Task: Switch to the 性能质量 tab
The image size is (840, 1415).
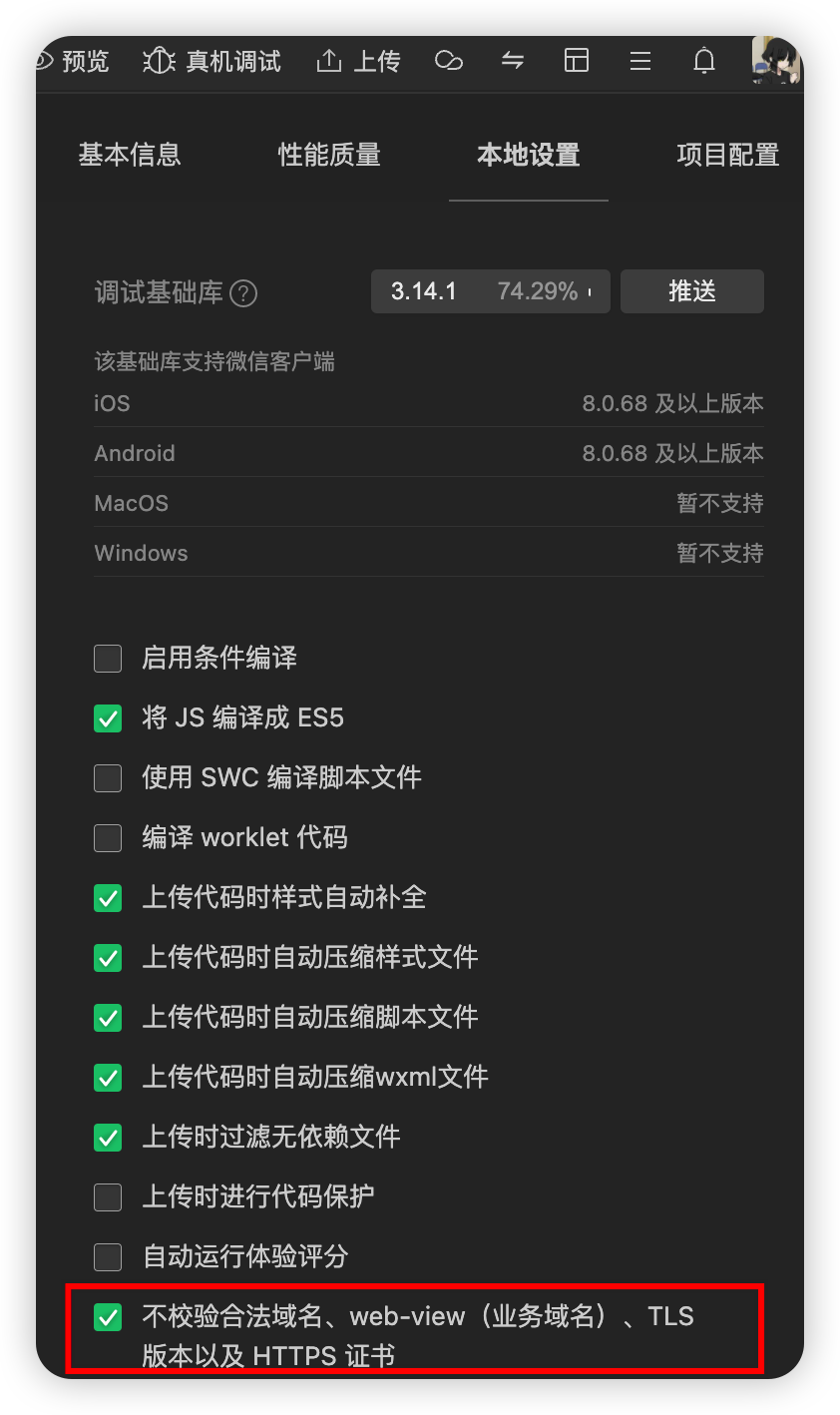Action: pyautogui.click(x=329, y=155)
